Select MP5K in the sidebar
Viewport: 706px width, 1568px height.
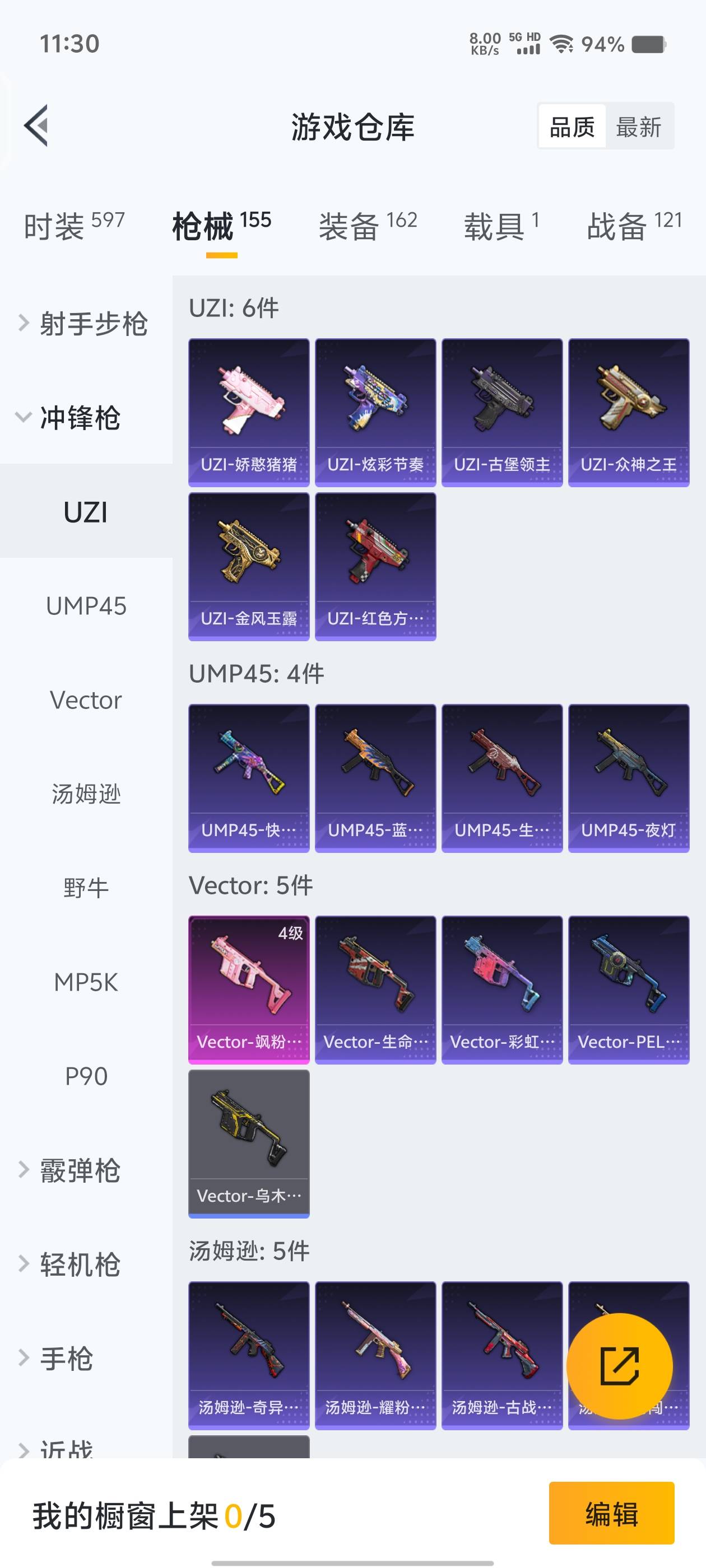(86, 982)
